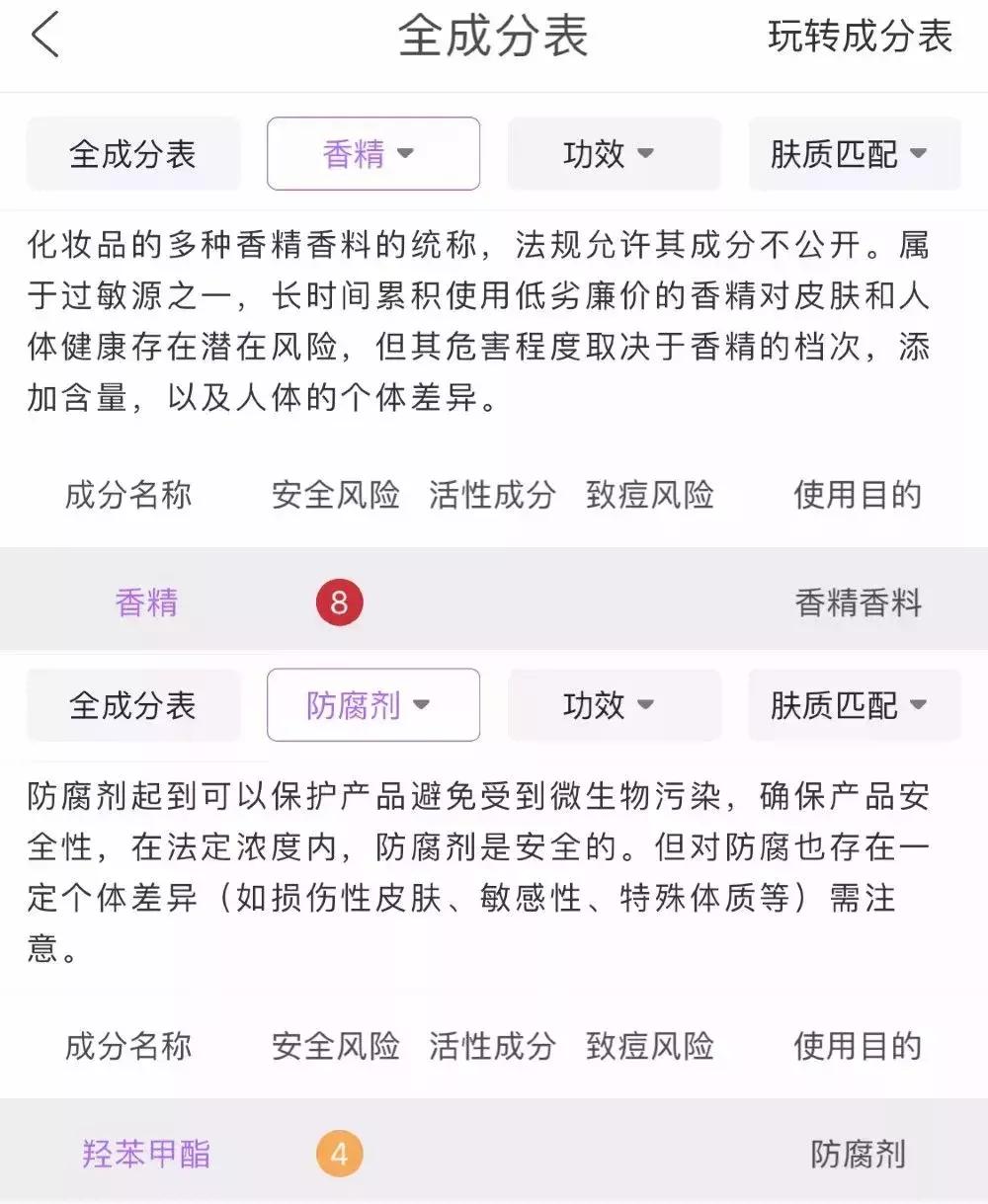
Task: Select the 全成分表 tab in the top filter row
Action: tap(133, 153)
